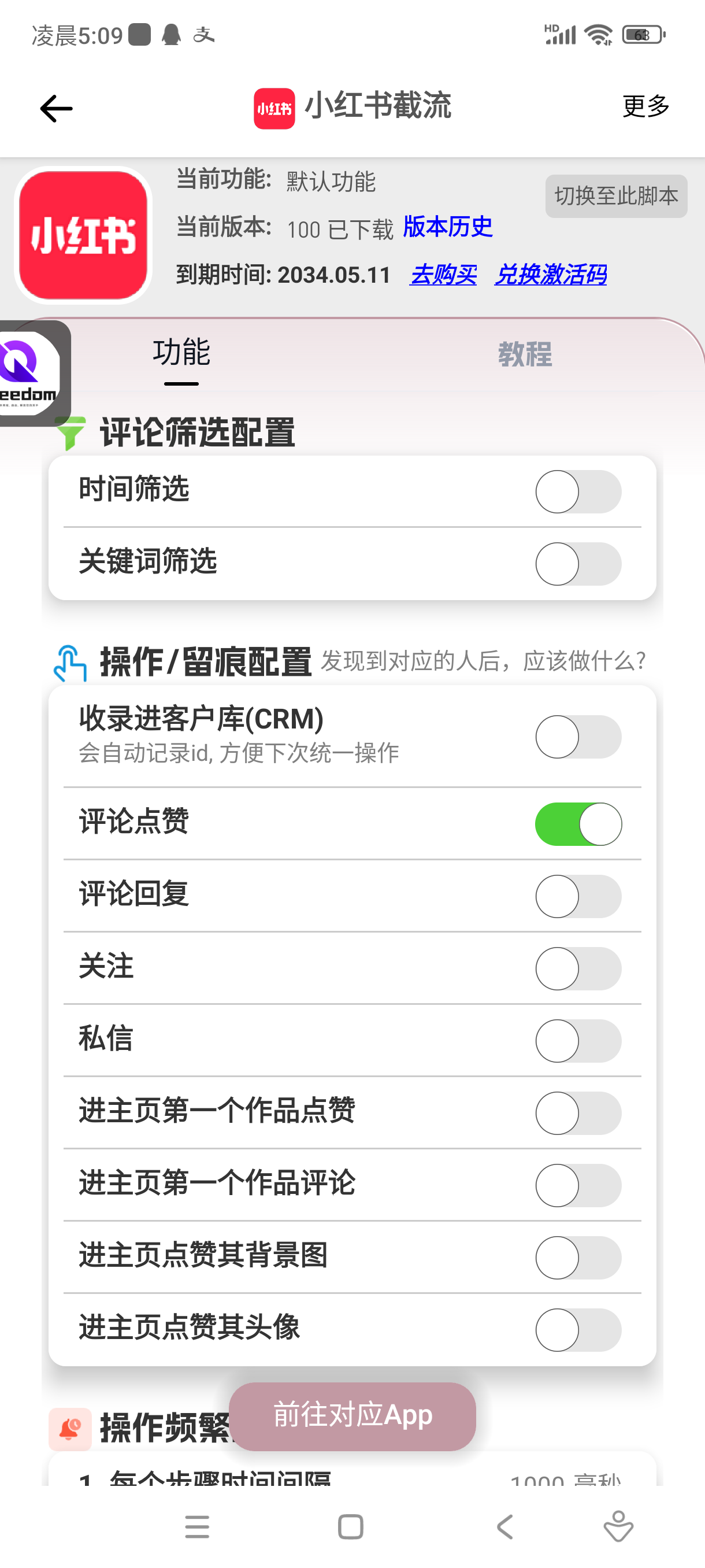The width and height of the screenshot is (705, 1568).
Task: Enable the 私信 toggle
Action: [578, 1041]
